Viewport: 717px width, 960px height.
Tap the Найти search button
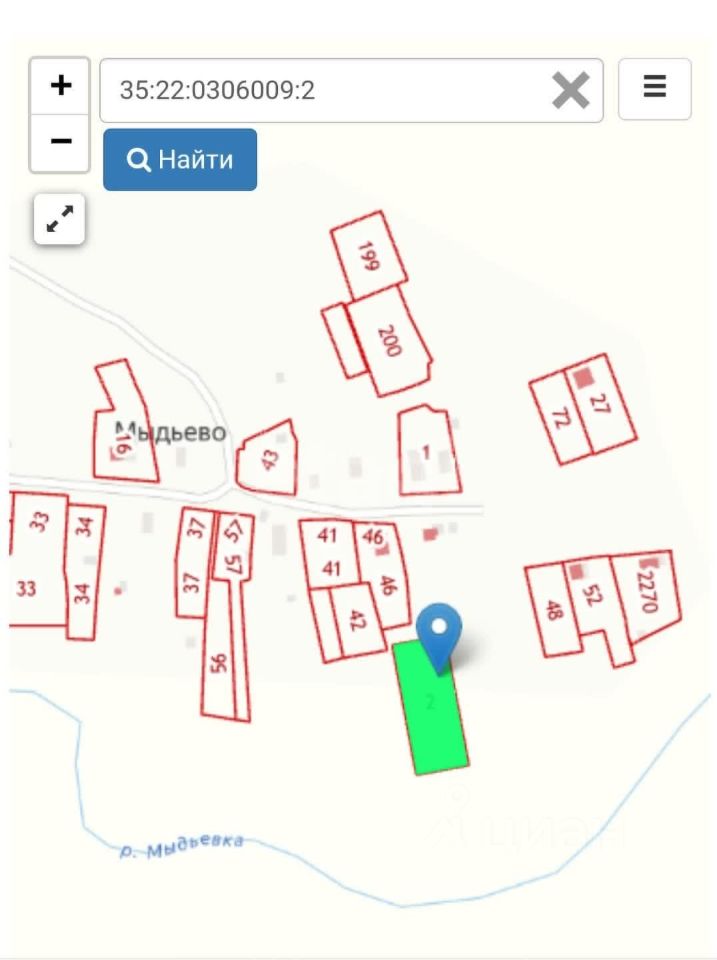click(180, 159)
